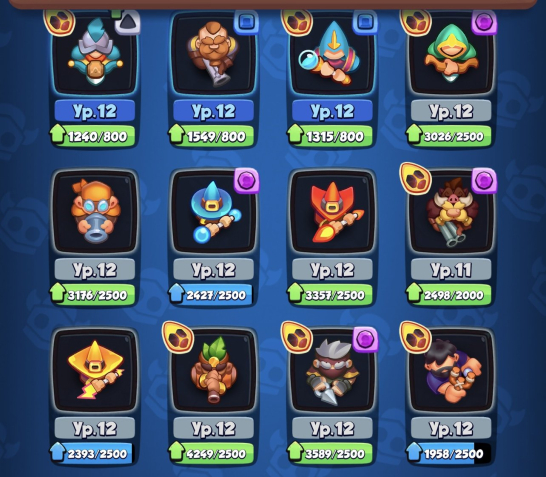Select the leaf-headed unit card 4249/2500
Screen dimensions: 546x477
click(213, 396)
